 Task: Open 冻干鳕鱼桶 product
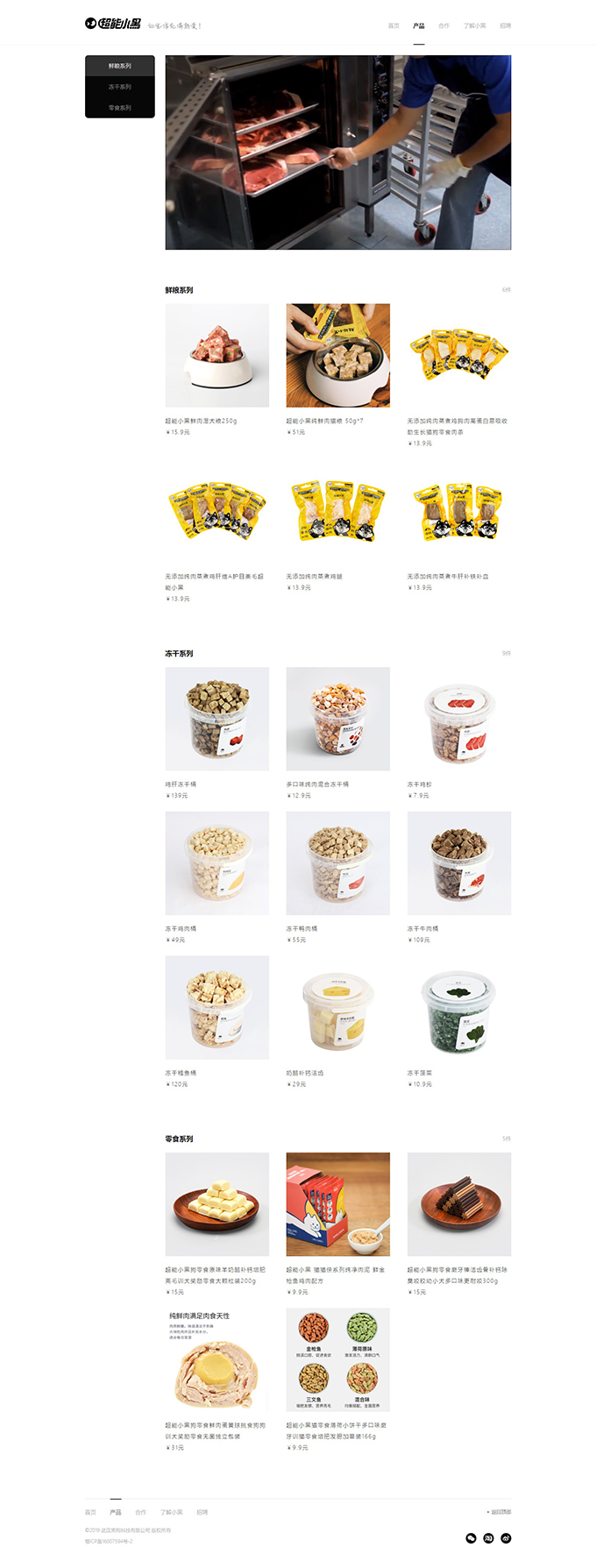pyautogui.click(x=216, y=1007)
